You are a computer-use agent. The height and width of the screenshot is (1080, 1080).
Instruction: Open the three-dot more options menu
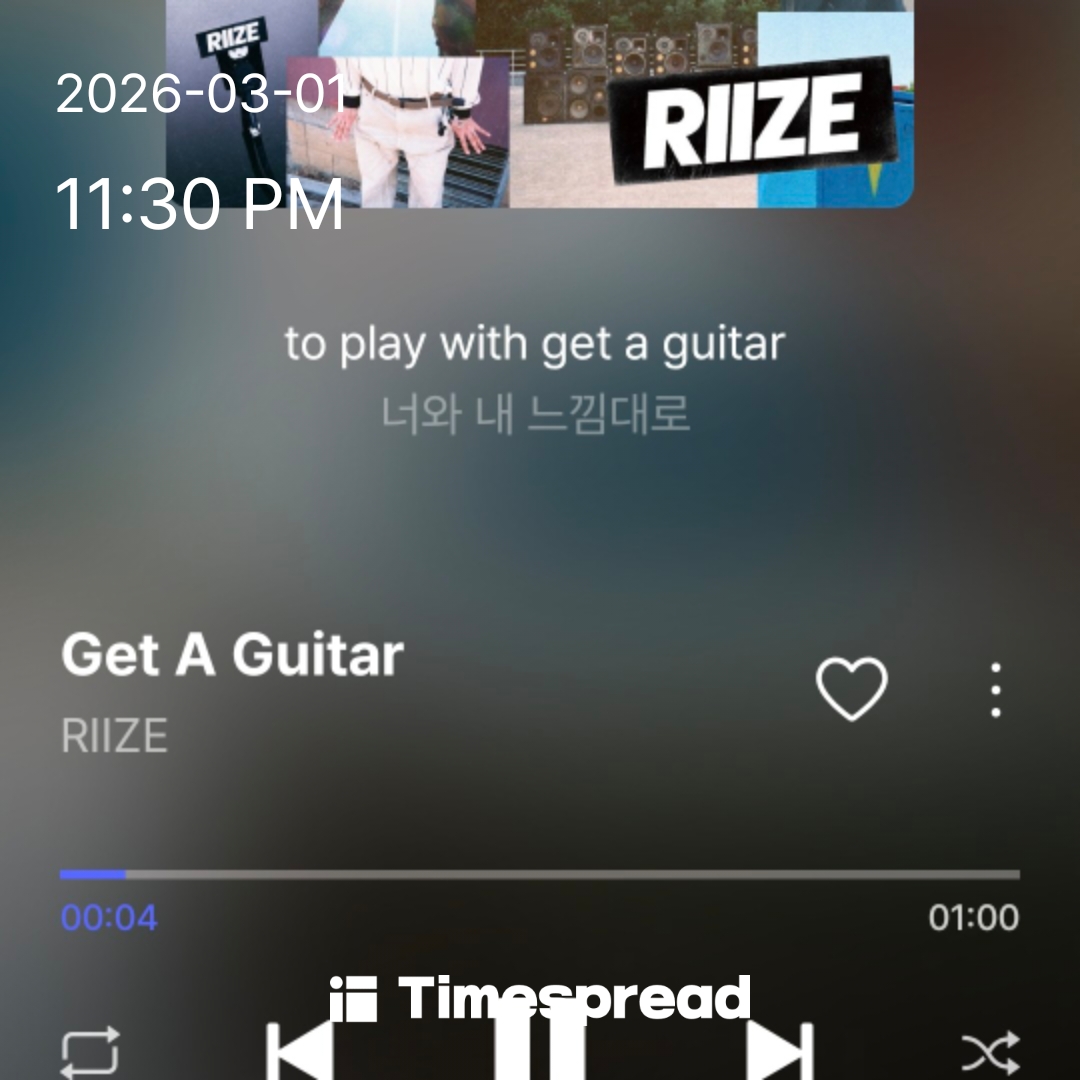point(995,690)
